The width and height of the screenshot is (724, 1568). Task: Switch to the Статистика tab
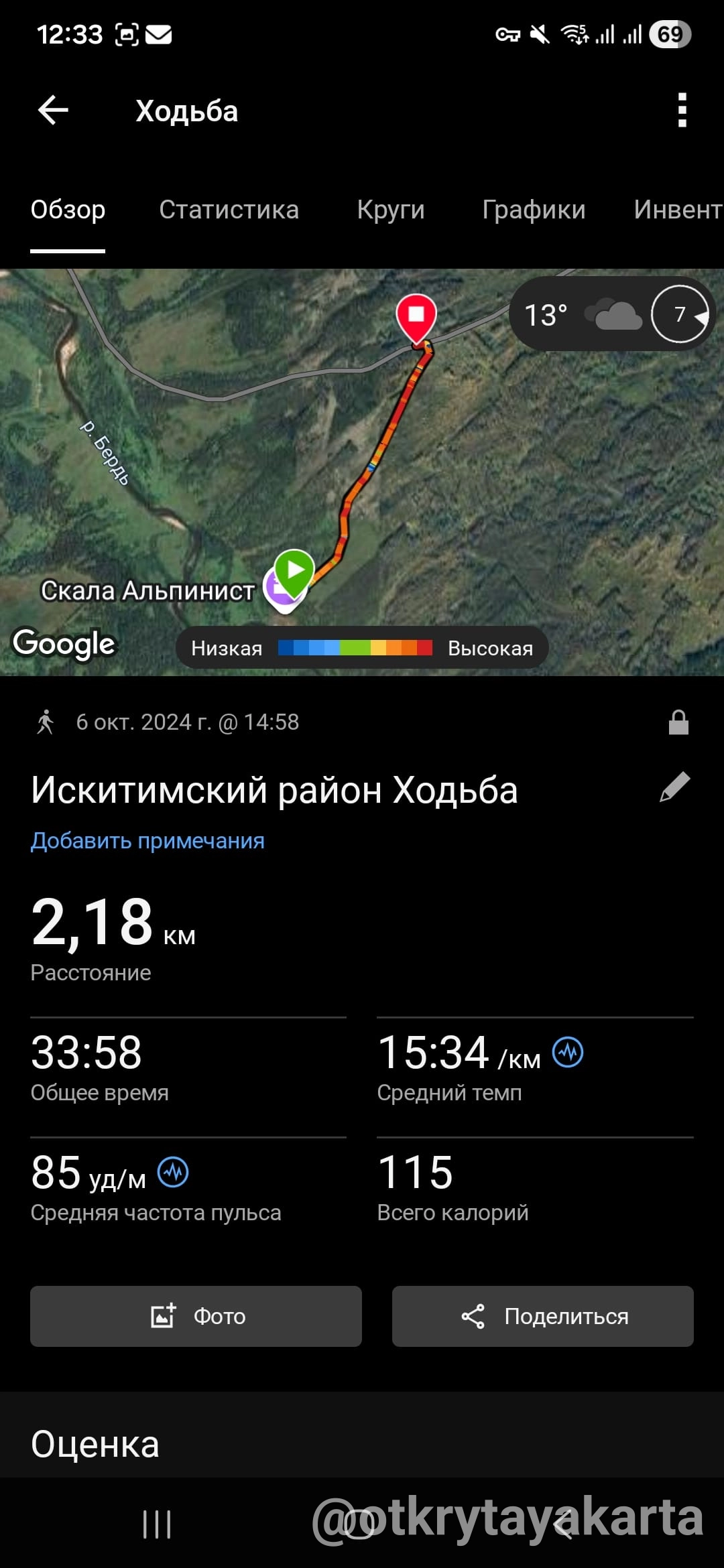pos(229,210)
